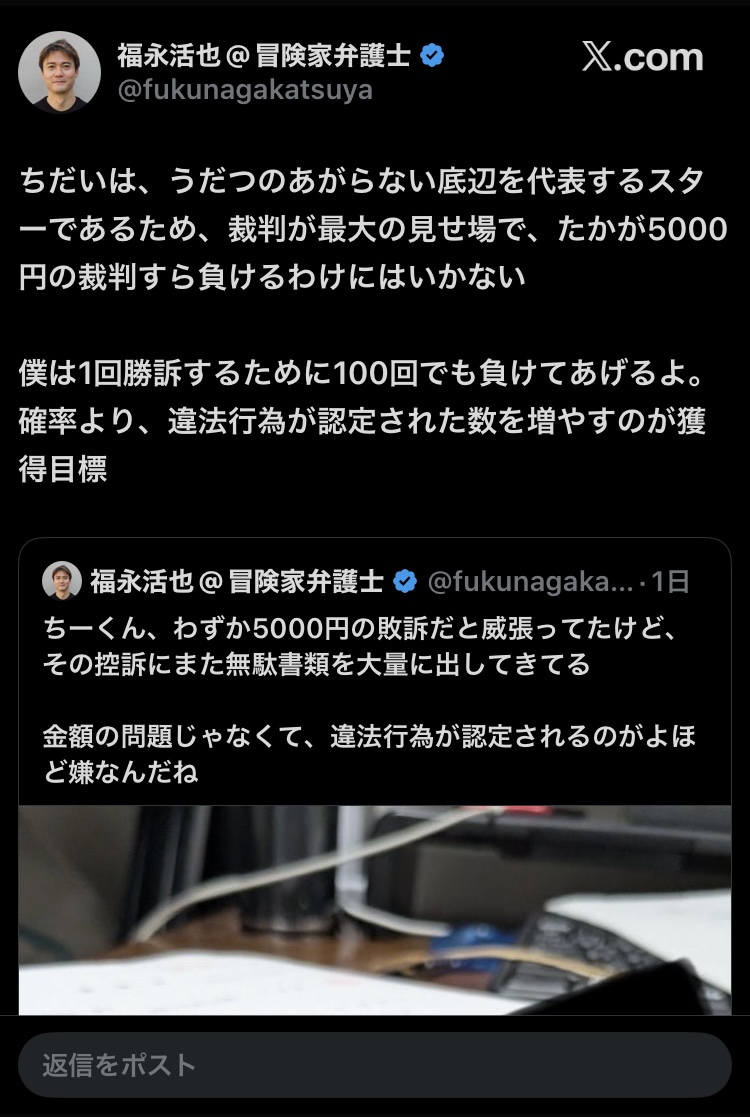Open the post author's profile picture
This screenshot has width=750, height=1117.
tap(59, 72)
